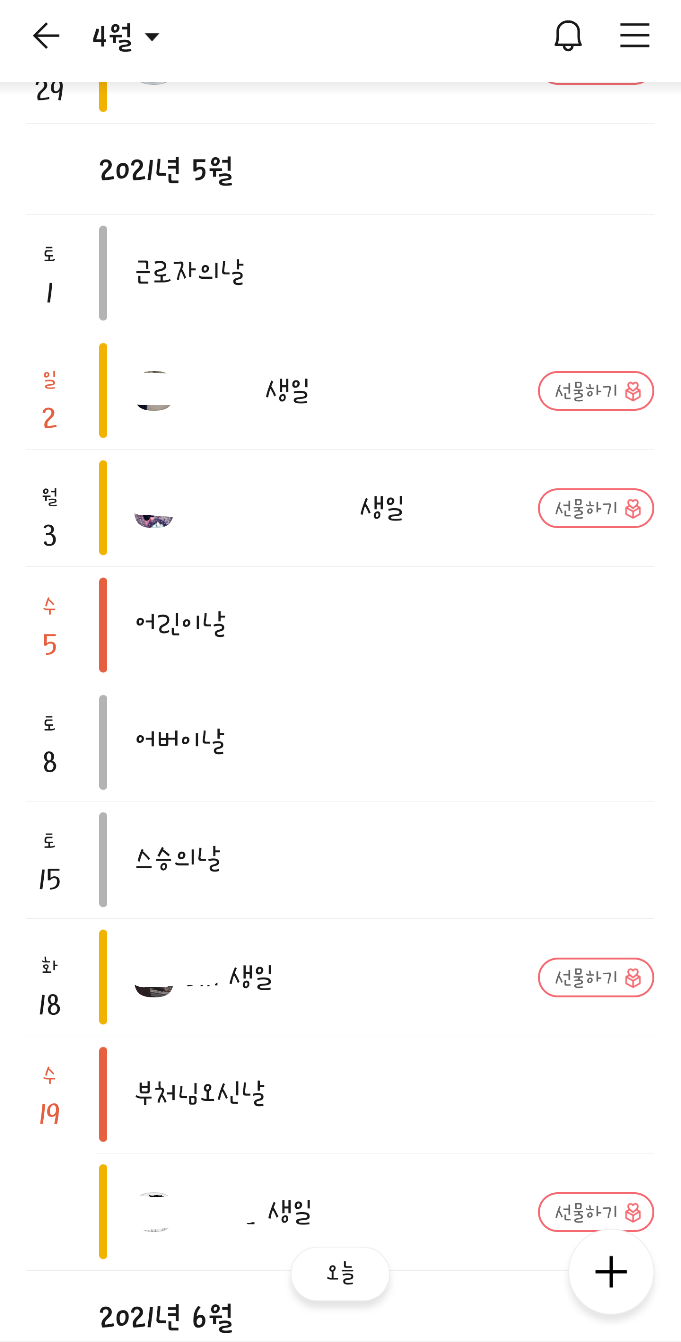
Task: Go back using the arrow icon
Action: coord(46,37)
